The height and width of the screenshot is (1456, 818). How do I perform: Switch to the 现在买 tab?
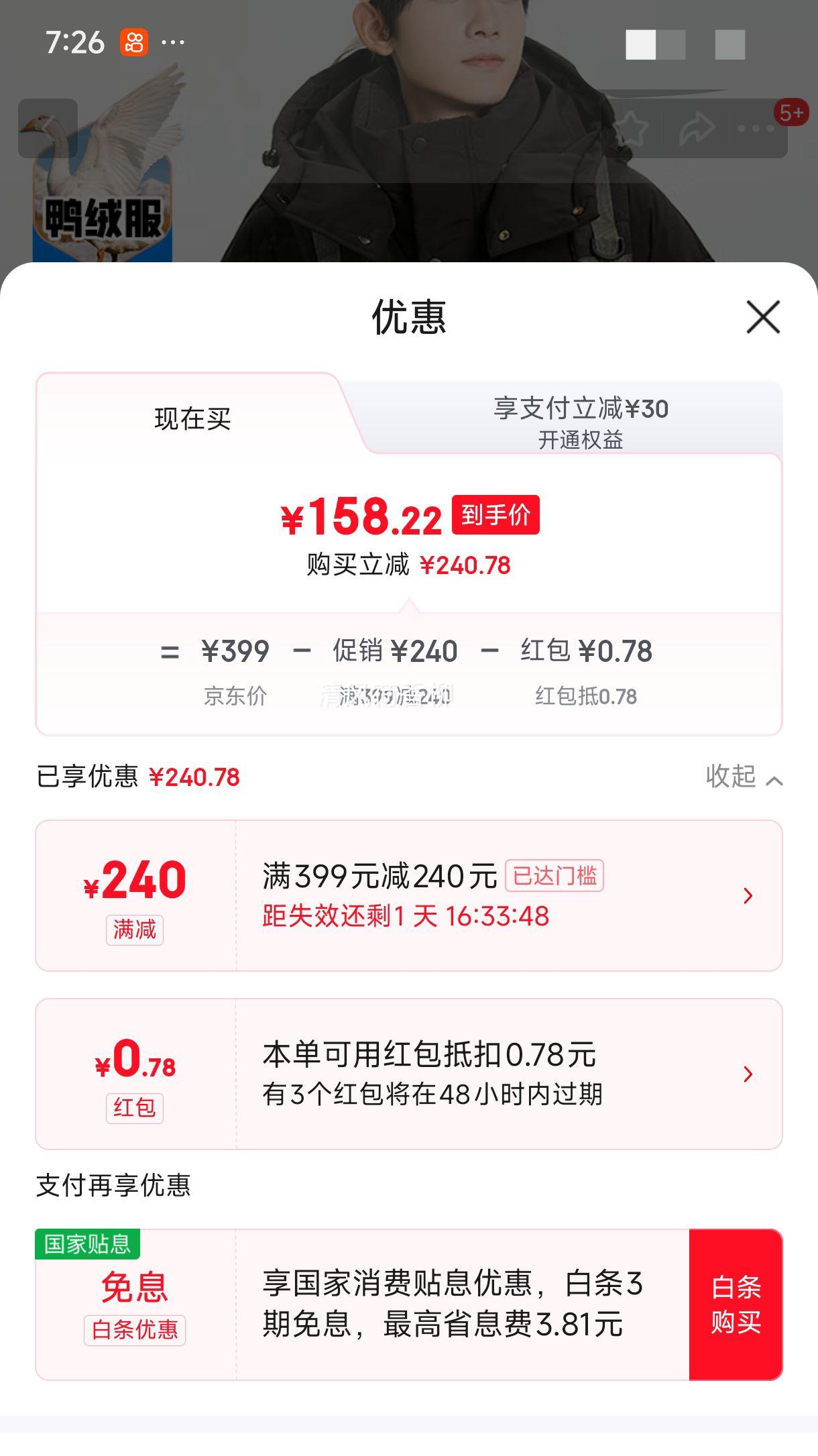(192, 419)
